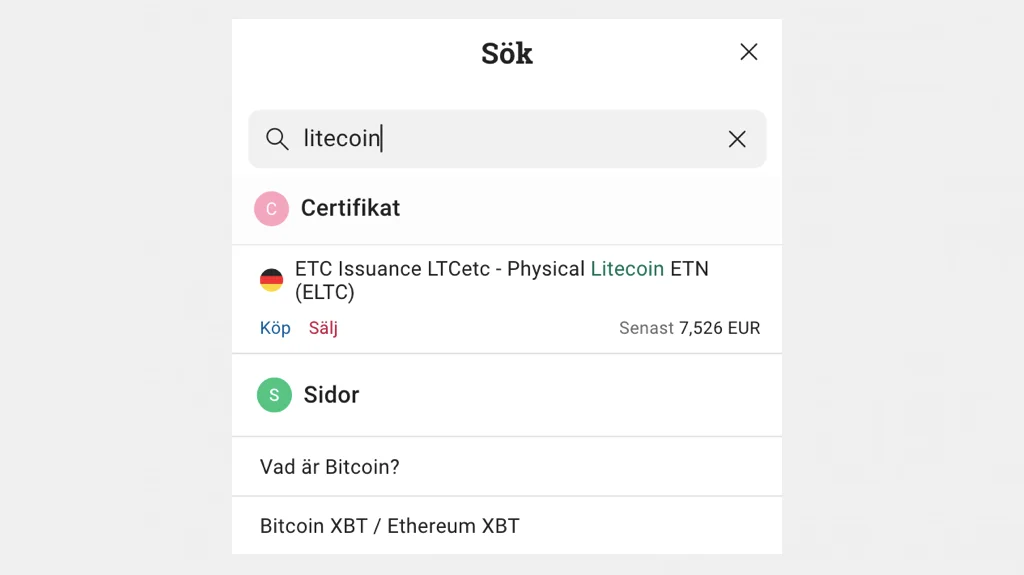Tap Köp for the Litecoin ETN
The image size is (1024, 575).
click(x=275, y=328)
